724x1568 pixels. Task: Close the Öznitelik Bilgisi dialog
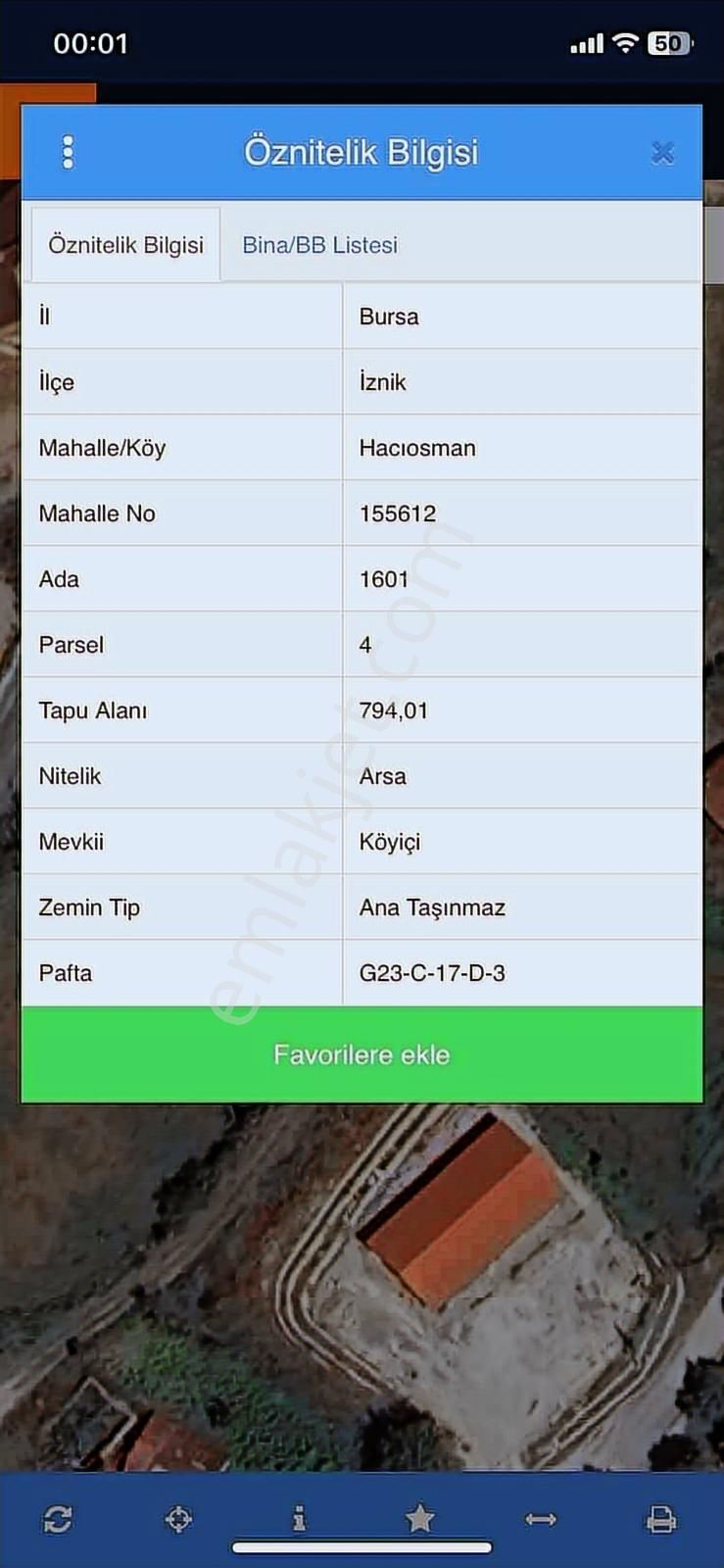tap(662, 153)
